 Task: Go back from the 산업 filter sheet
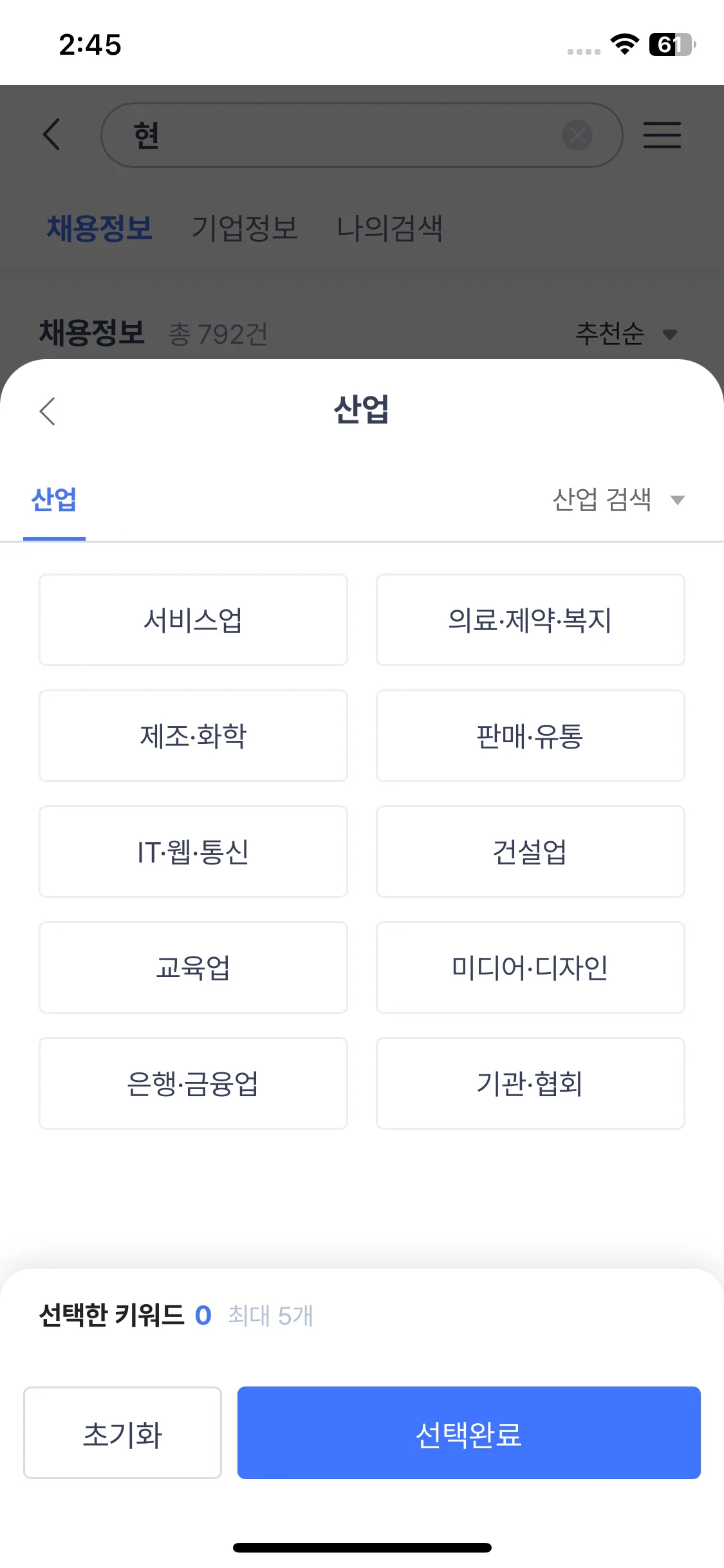[x=48, y=411]
